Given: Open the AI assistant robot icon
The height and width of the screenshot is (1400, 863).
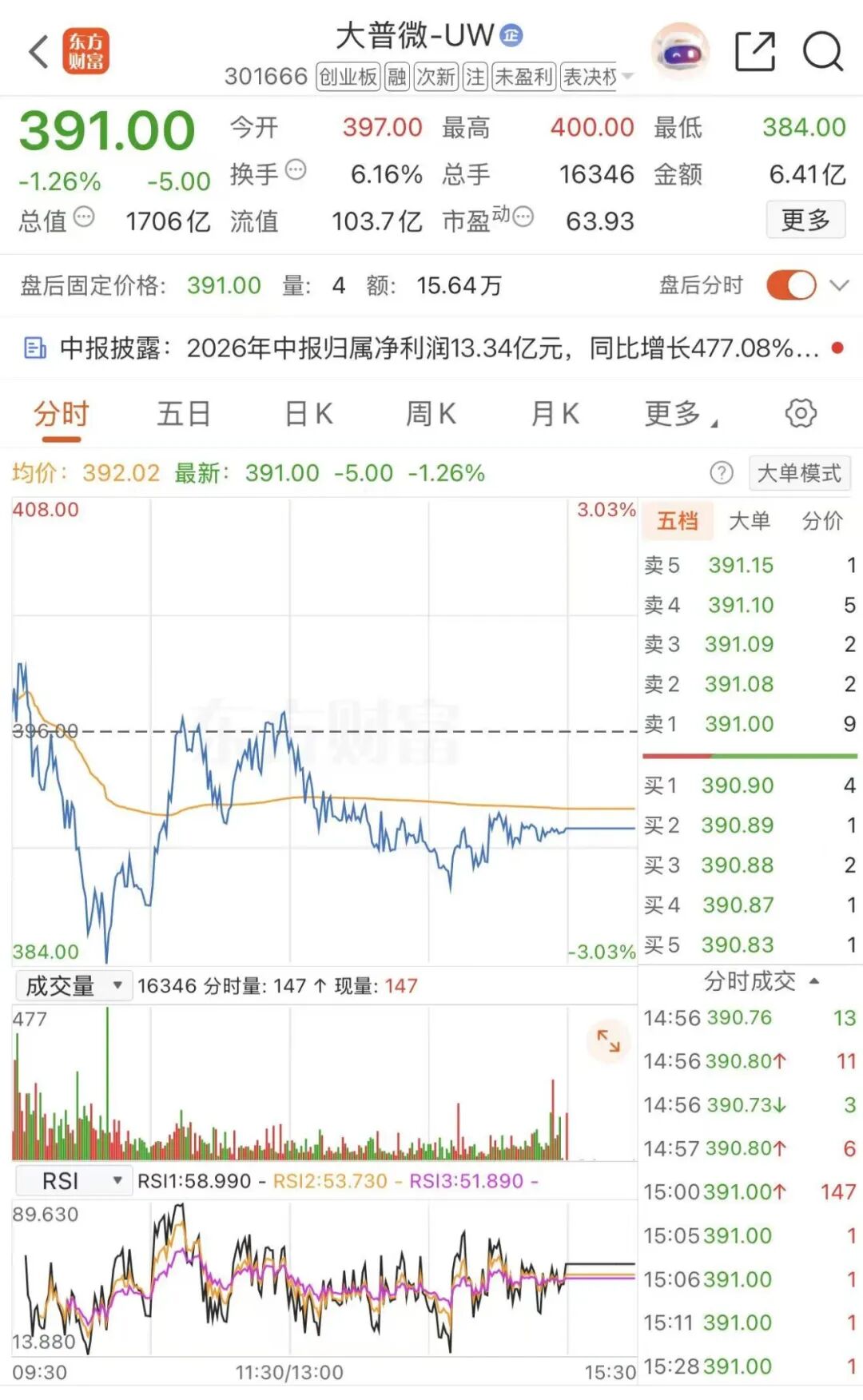Looking at the screenshot, I should (681, 52).
